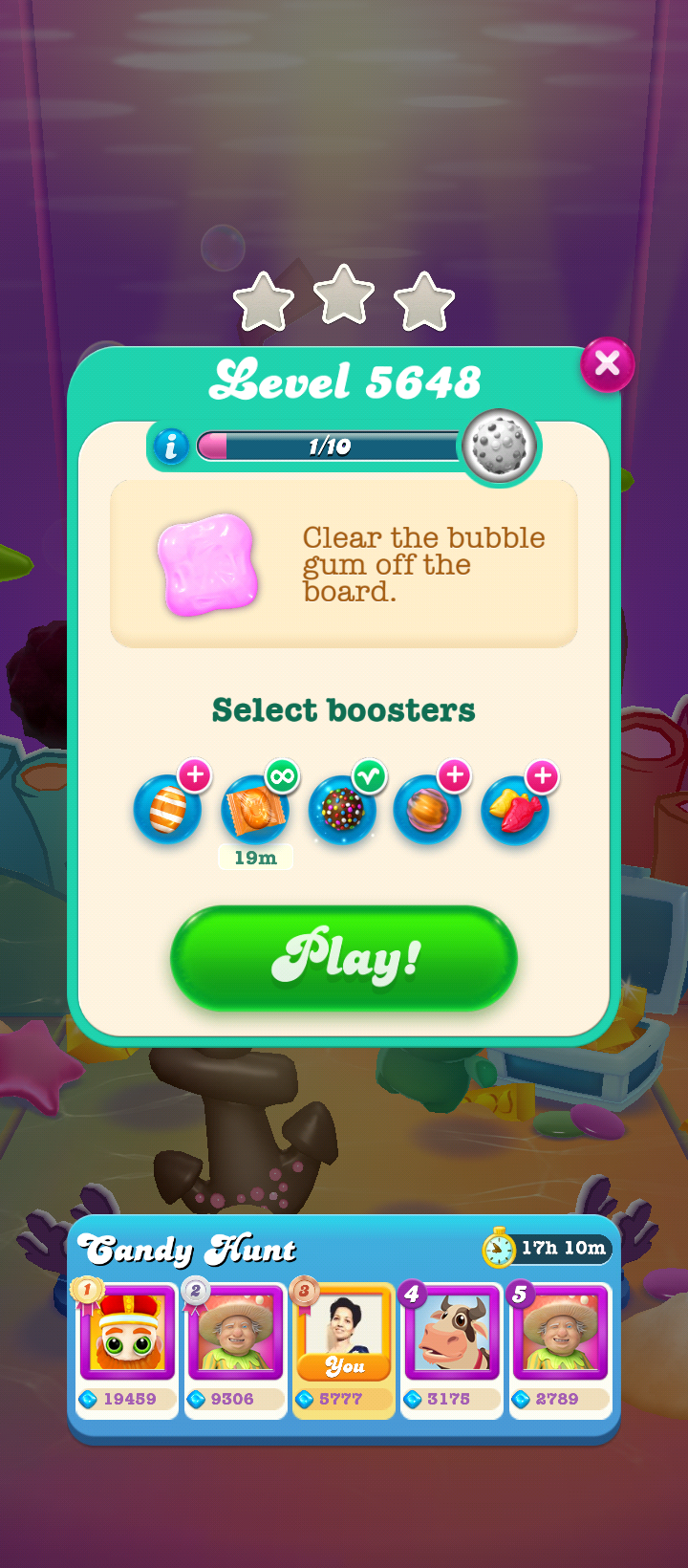Open the Candy Hunt leaderboard header

tap(188, 1250)
